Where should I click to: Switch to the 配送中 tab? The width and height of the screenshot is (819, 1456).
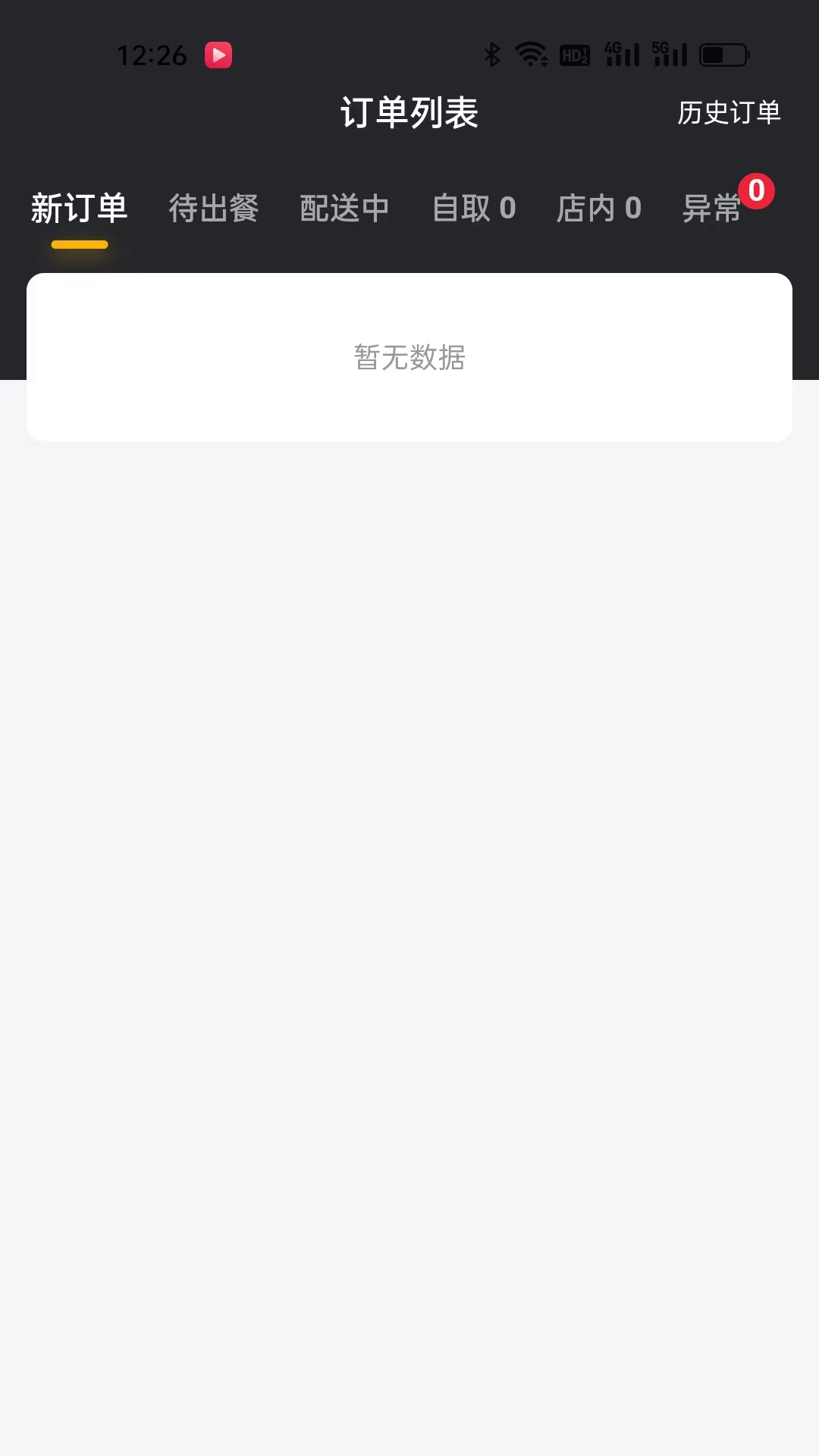coord(344,208)
